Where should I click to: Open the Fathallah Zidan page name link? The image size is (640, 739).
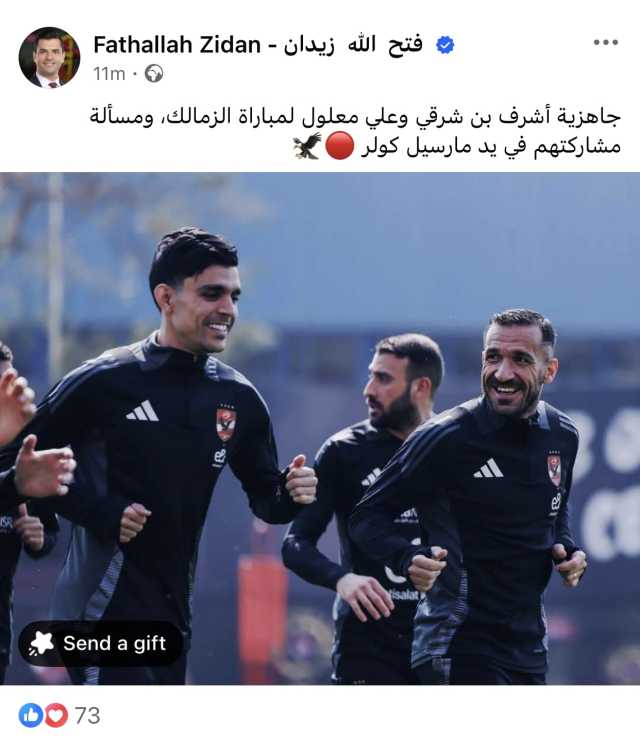257,44
